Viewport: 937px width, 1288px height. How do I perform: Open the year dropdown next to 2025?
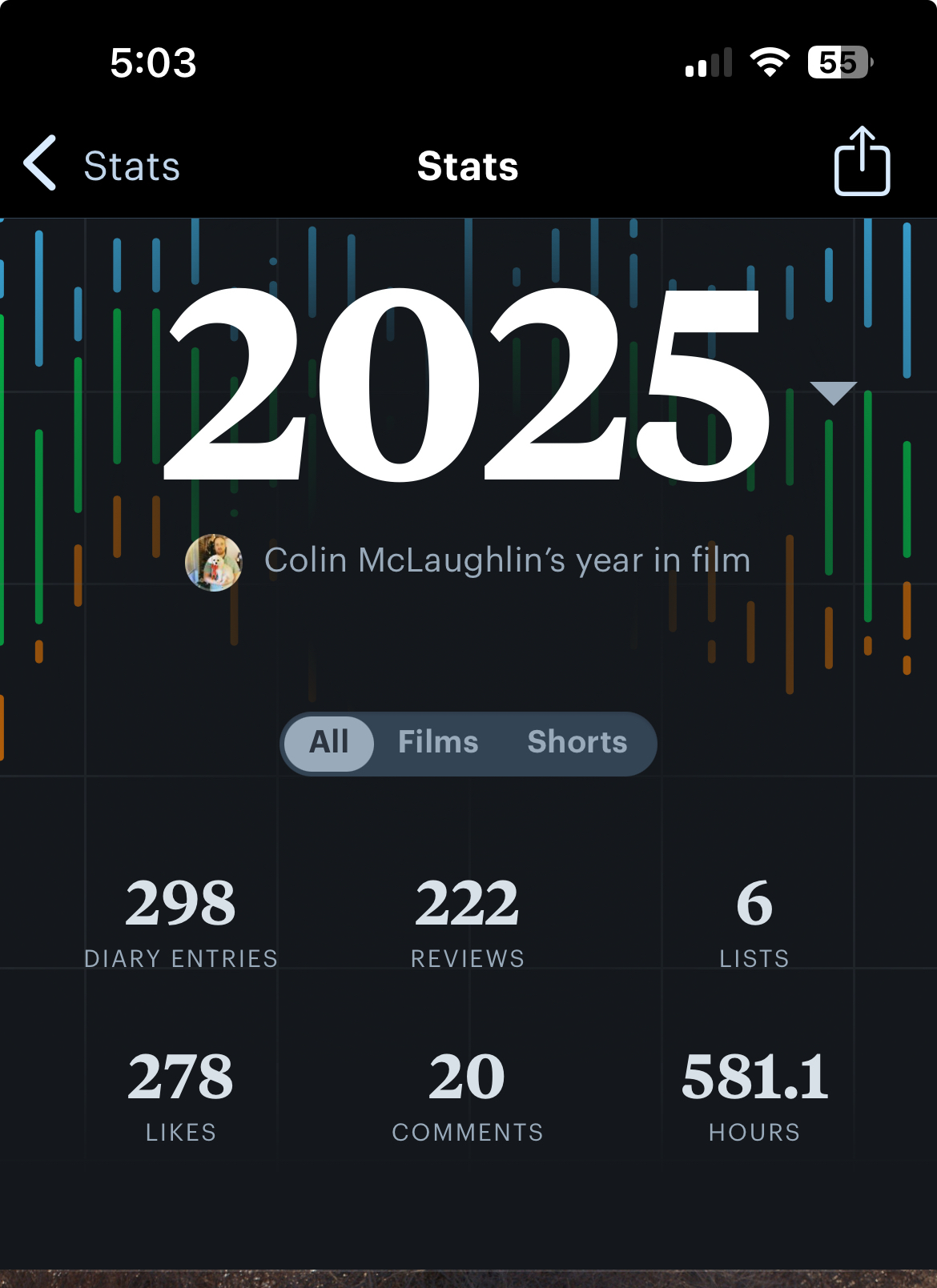pyautogui.click(x=833, y=392)
